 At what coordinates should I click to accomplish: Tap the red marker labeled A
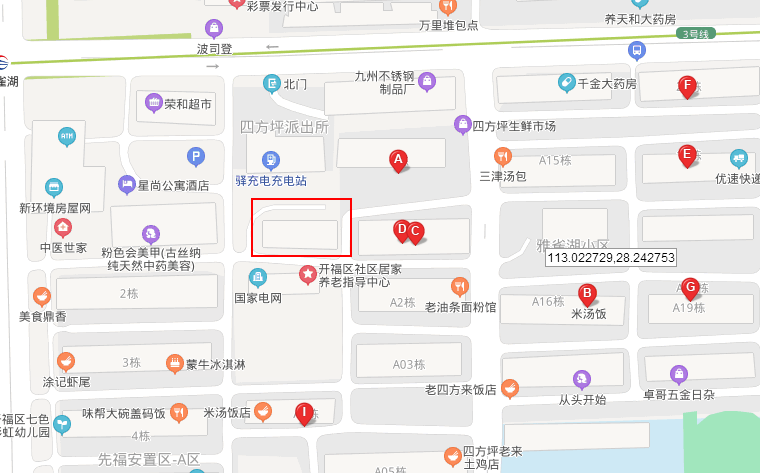(x=398, y=160)
